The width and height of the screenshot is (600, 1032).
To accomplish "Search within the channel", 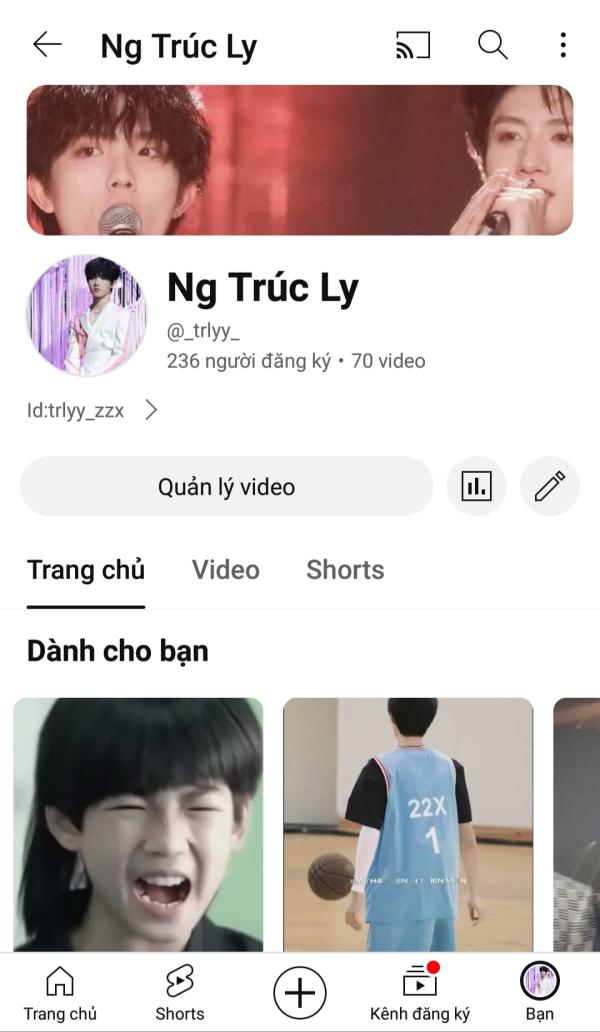I will point(492,45).
